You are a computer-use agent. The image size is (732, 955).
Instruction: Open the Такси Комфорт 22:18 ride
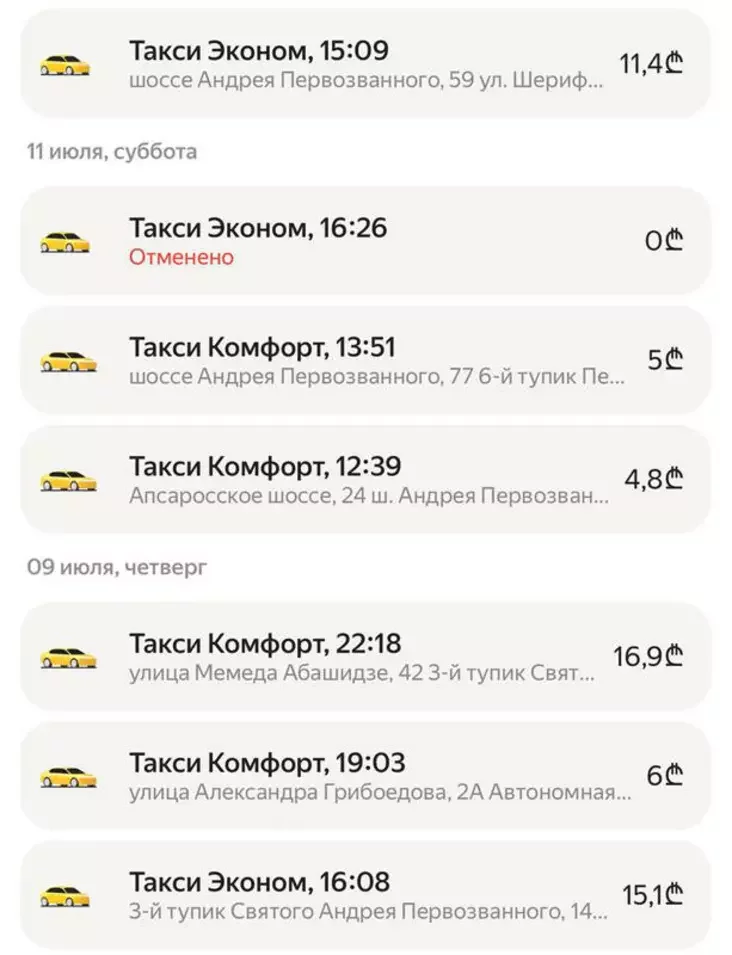tap(365, 657)
